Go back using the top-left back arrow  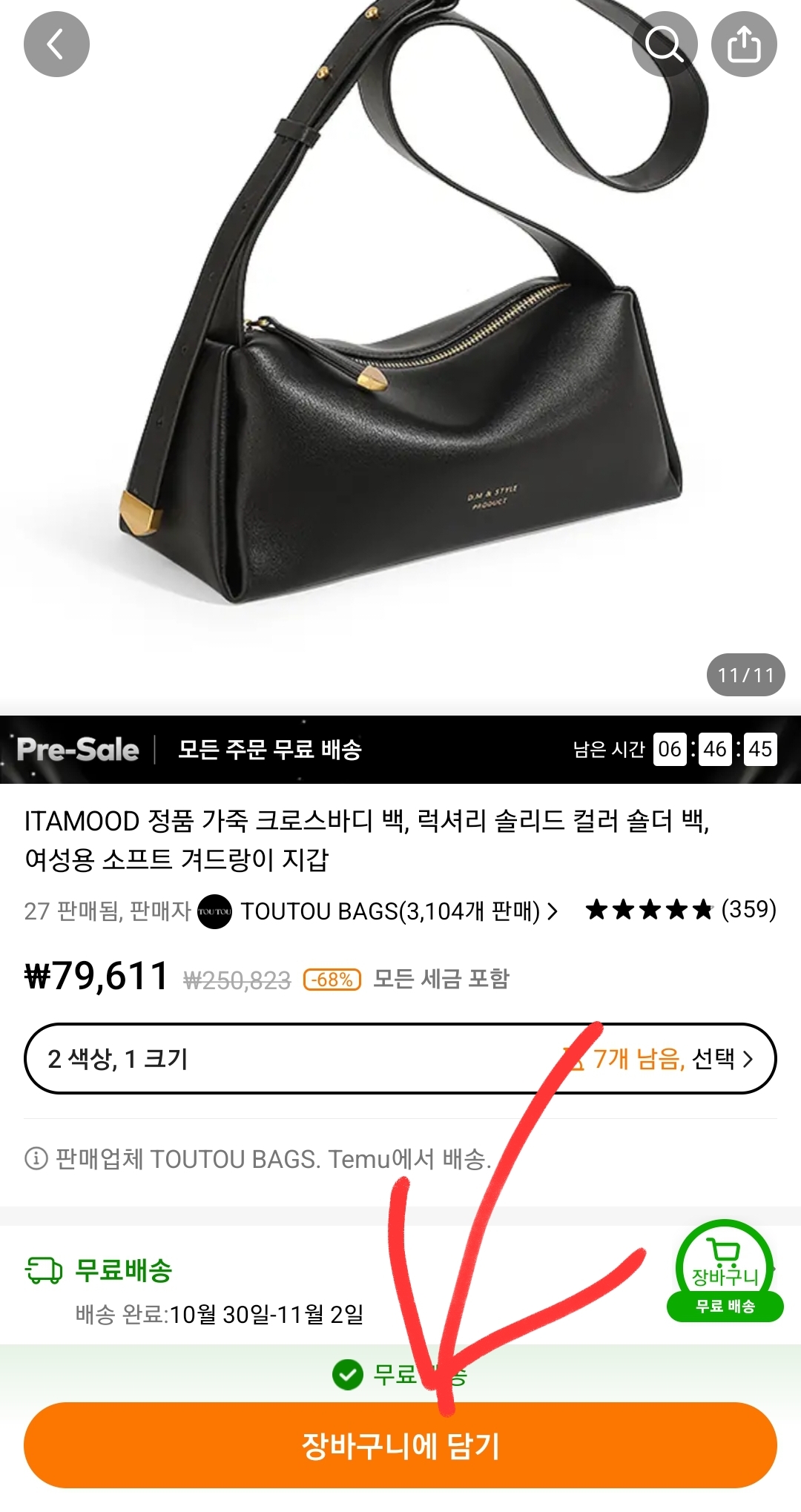pos(58,44)
